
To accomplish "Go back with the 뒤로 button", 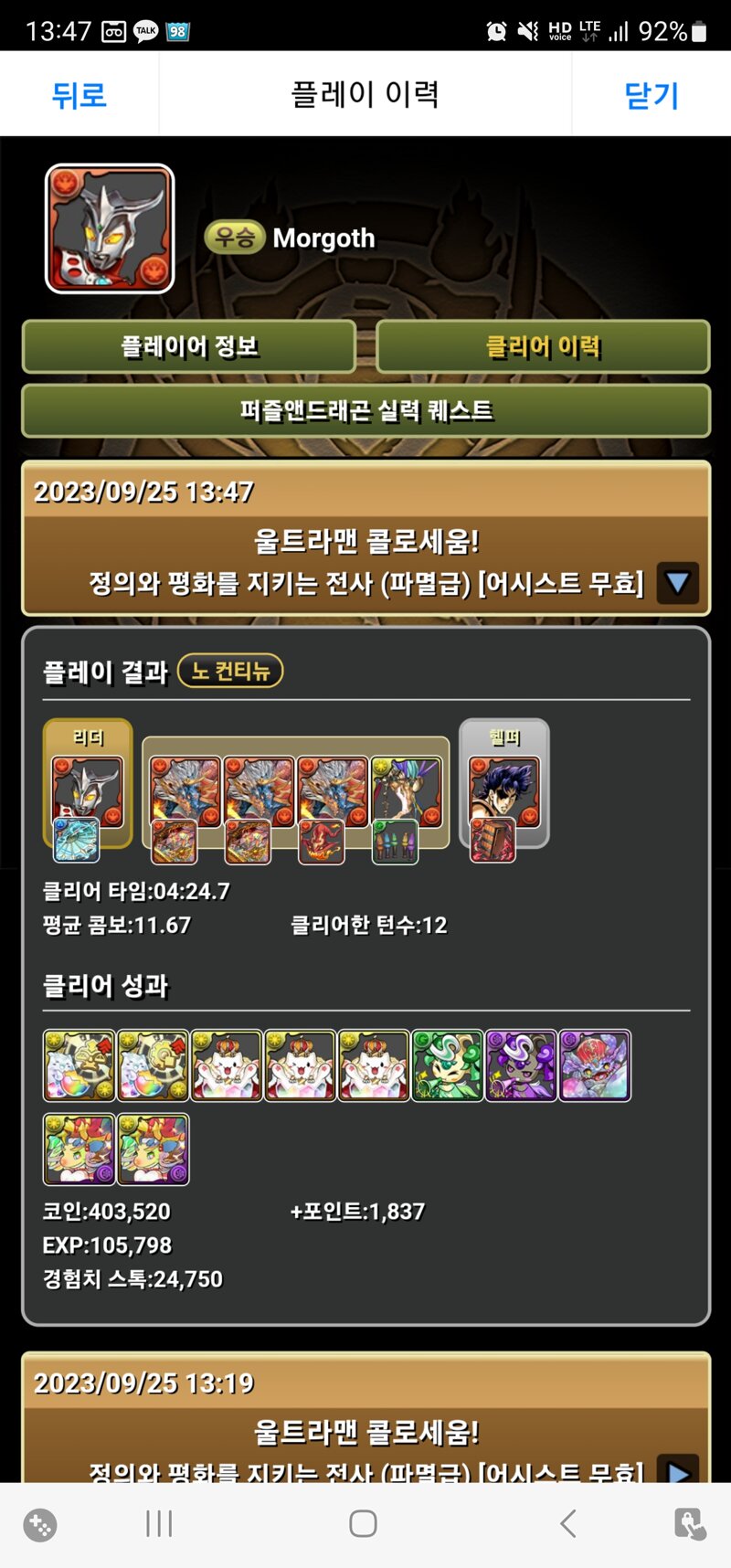I will (x=79, y=94).
